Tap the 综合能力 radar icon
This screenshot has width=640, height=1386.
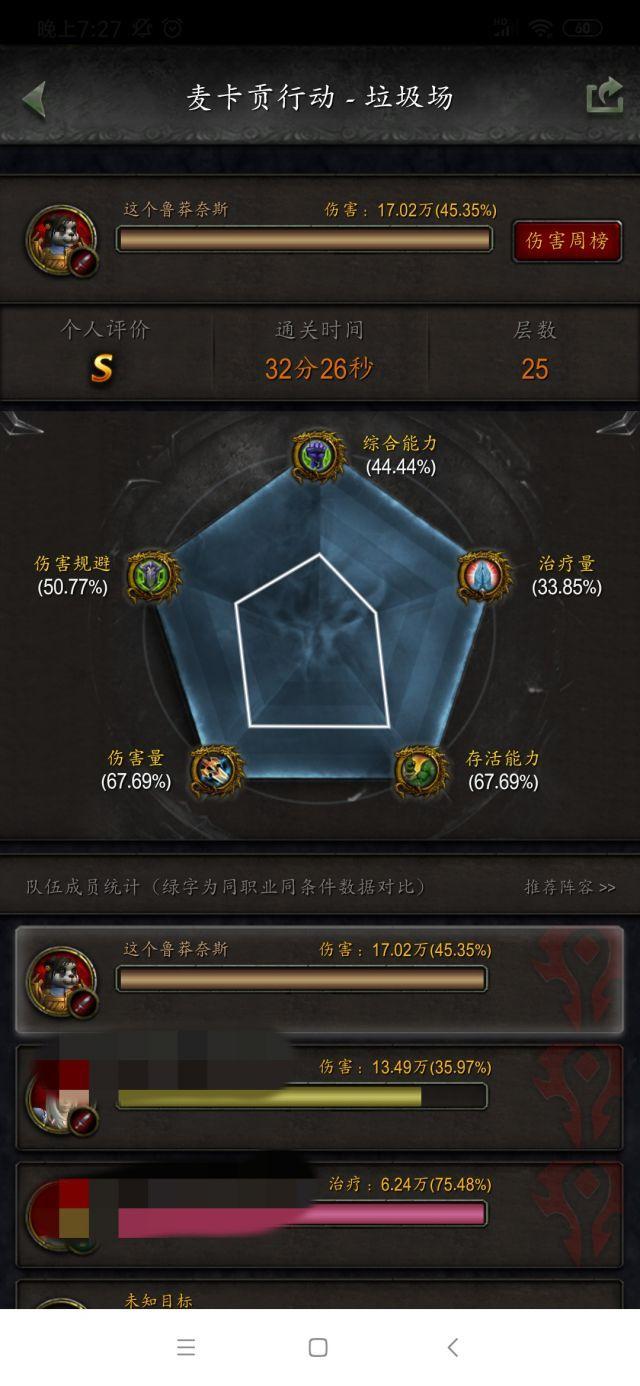[x=318, y=457]
